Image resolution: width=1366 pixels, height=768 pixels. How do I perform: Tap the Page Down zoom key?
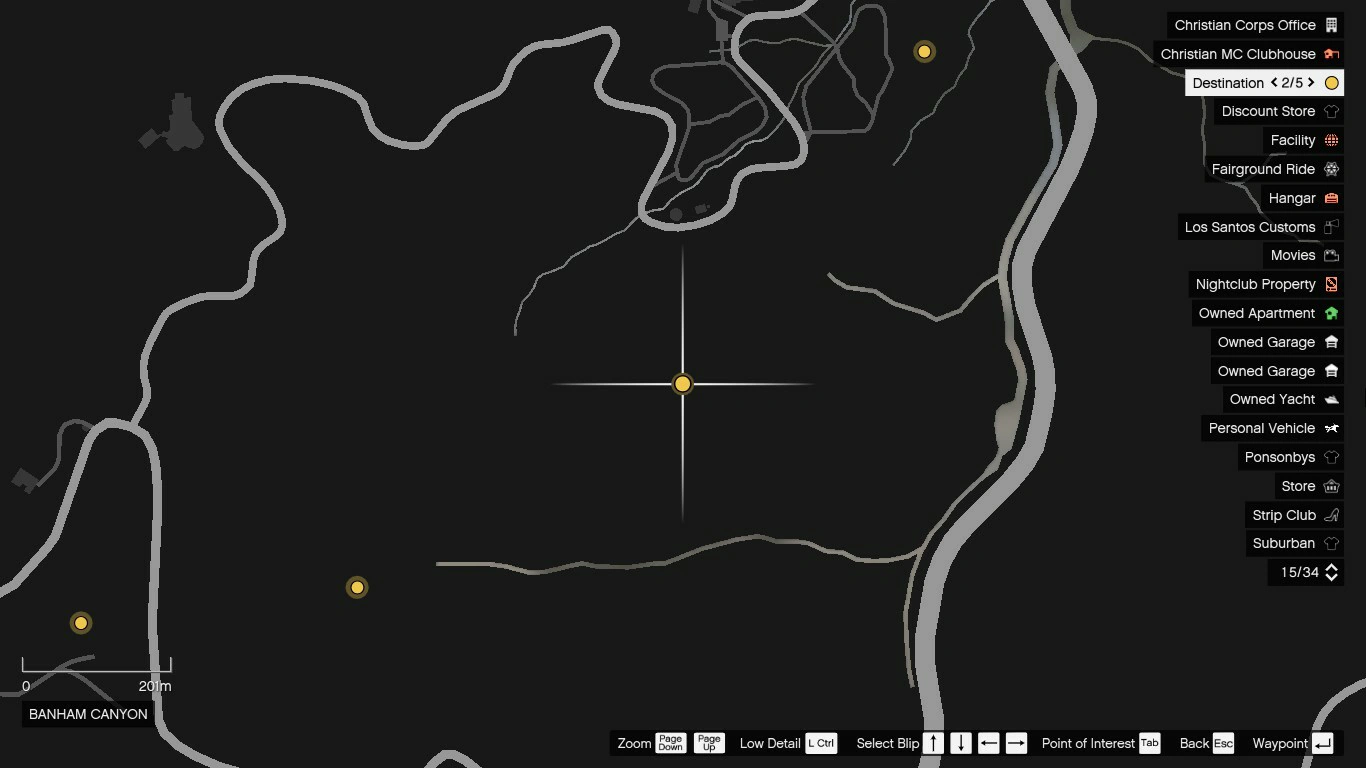[670, 743]
